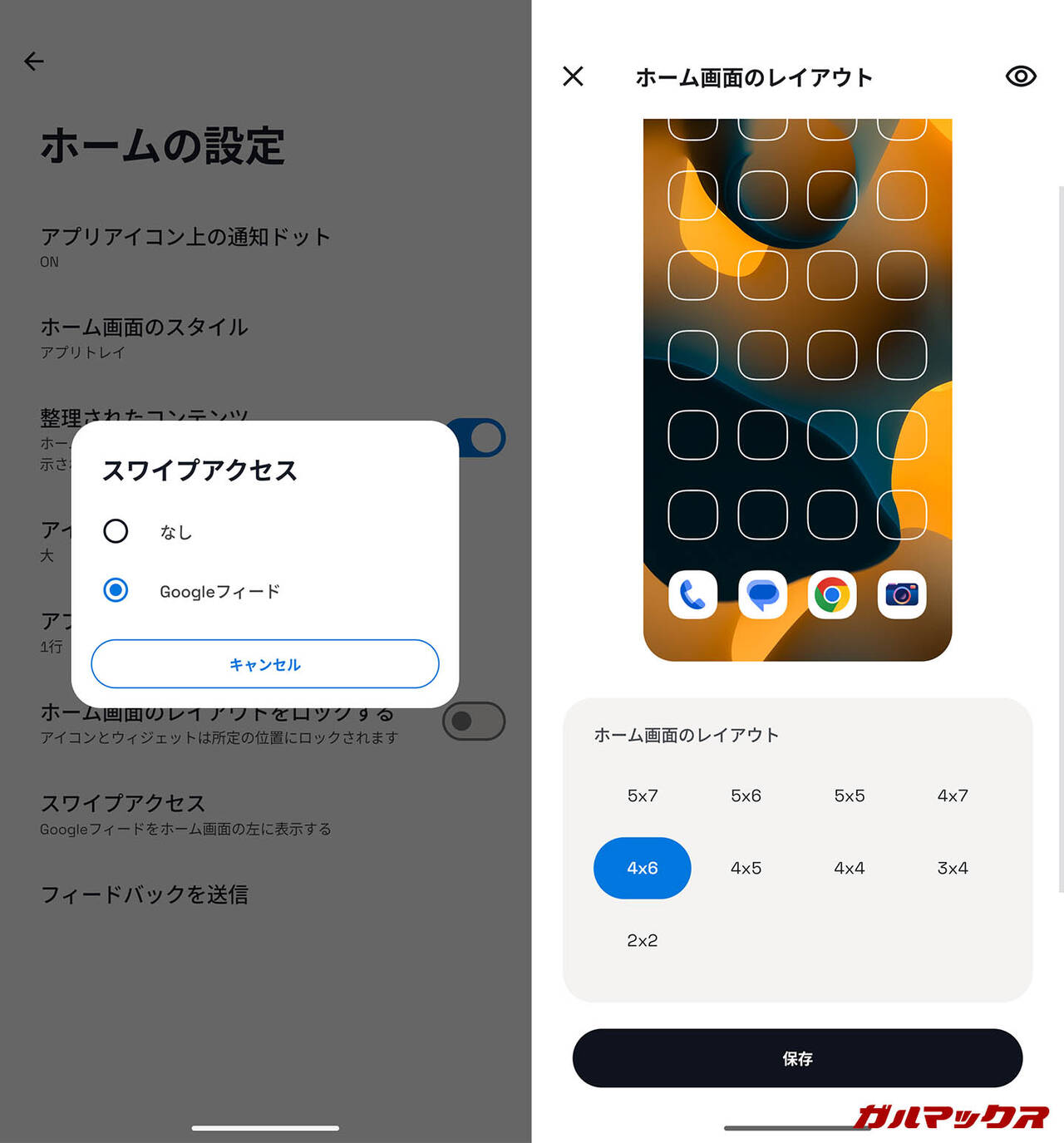Choose the 5x7 layout option

point(642,796)
